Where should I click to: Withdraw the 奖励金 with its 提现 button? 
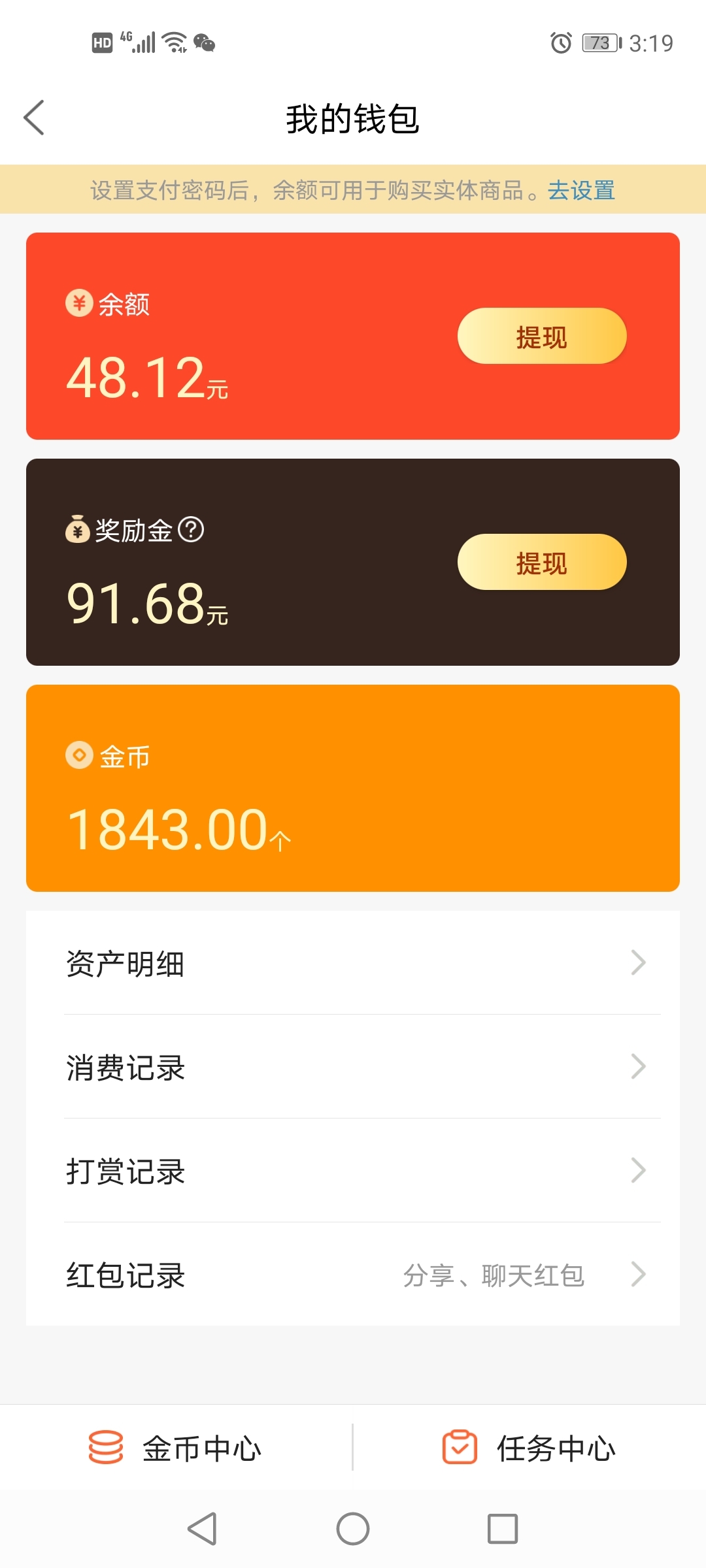click(x=542, y=562)
